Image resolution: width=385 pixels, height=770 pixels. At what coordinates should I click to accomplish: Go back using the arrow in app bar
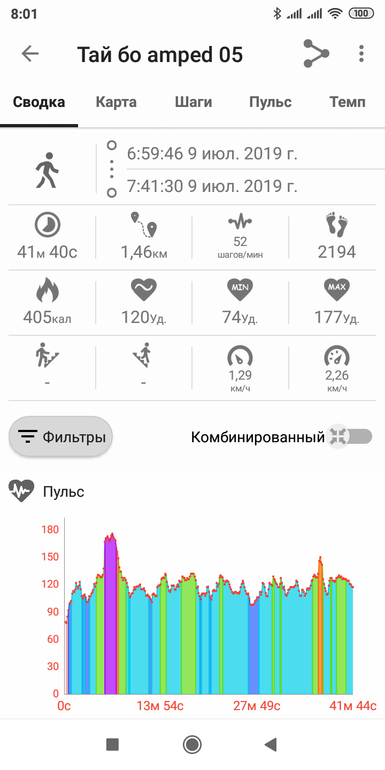(30, 54)
